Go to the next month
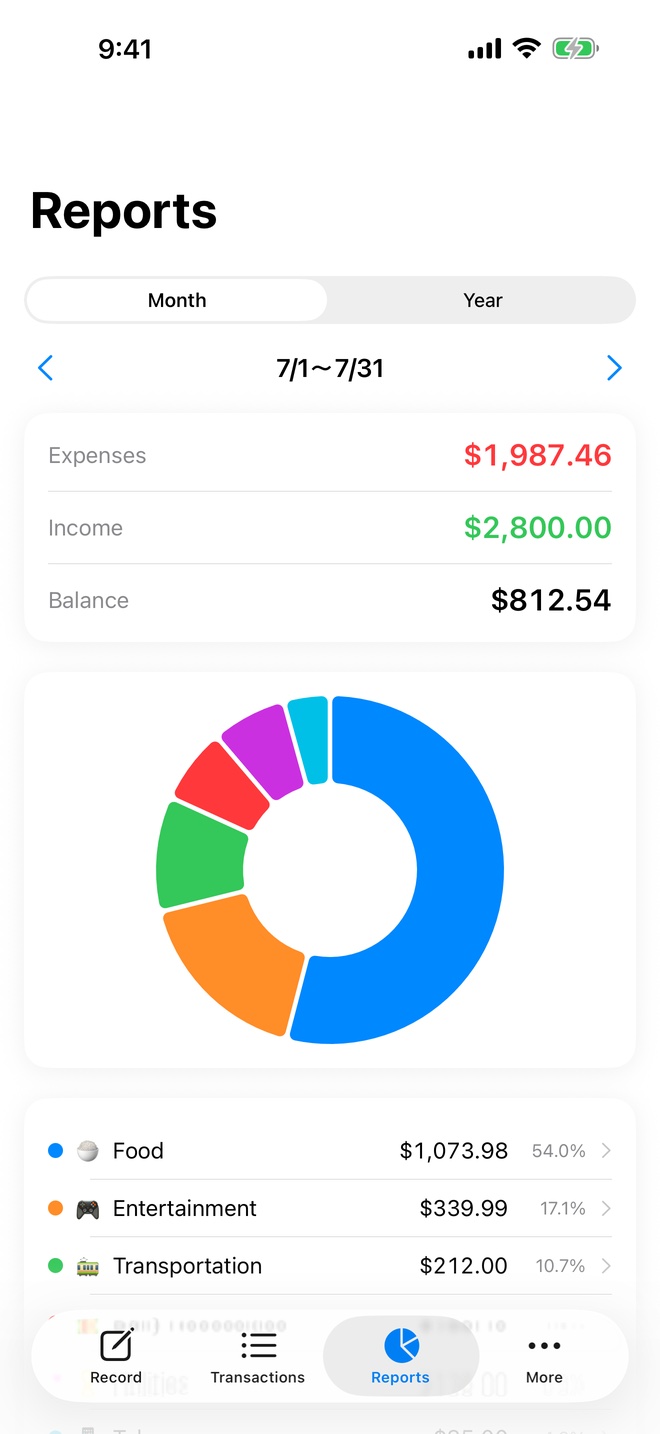The height and width of the screenshot is (1434, 660). click(x=614, y=368)
